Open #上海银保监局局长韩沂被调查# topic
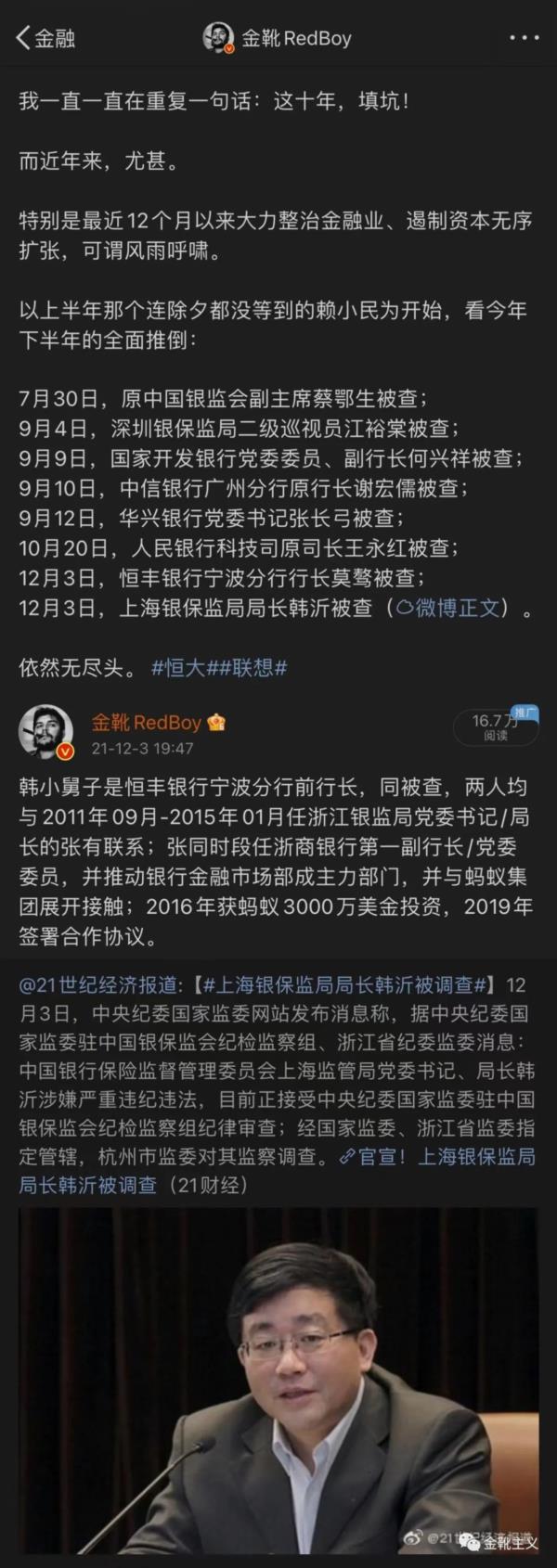Screen dimensions: 557x1568 (343, 984)
